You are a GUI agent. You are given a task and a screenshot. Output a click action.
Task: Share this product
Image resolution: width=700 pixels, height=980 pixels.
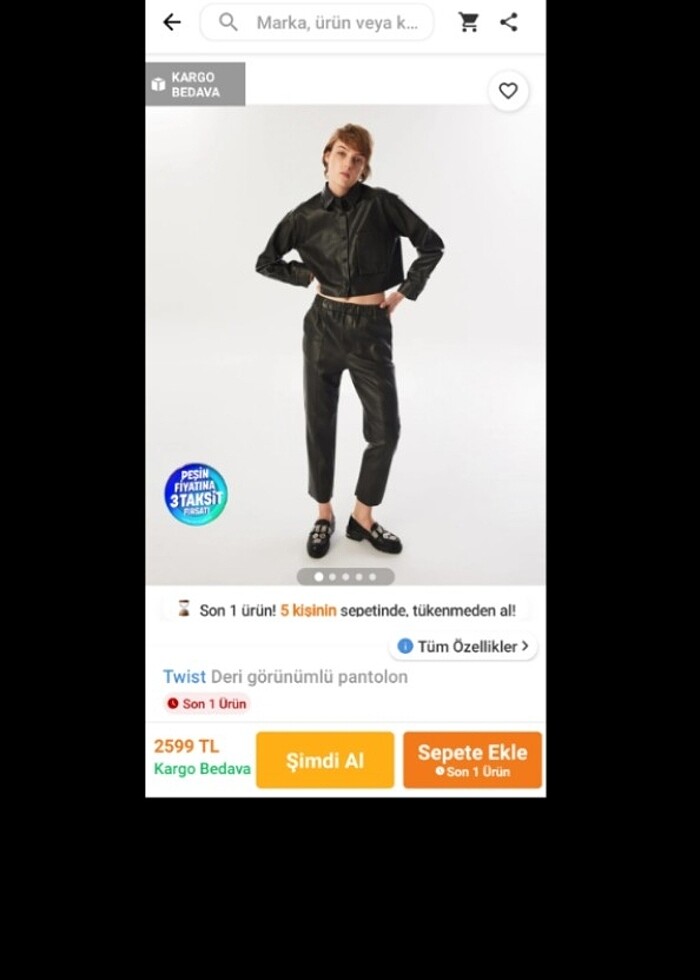[x=509, y=22]
